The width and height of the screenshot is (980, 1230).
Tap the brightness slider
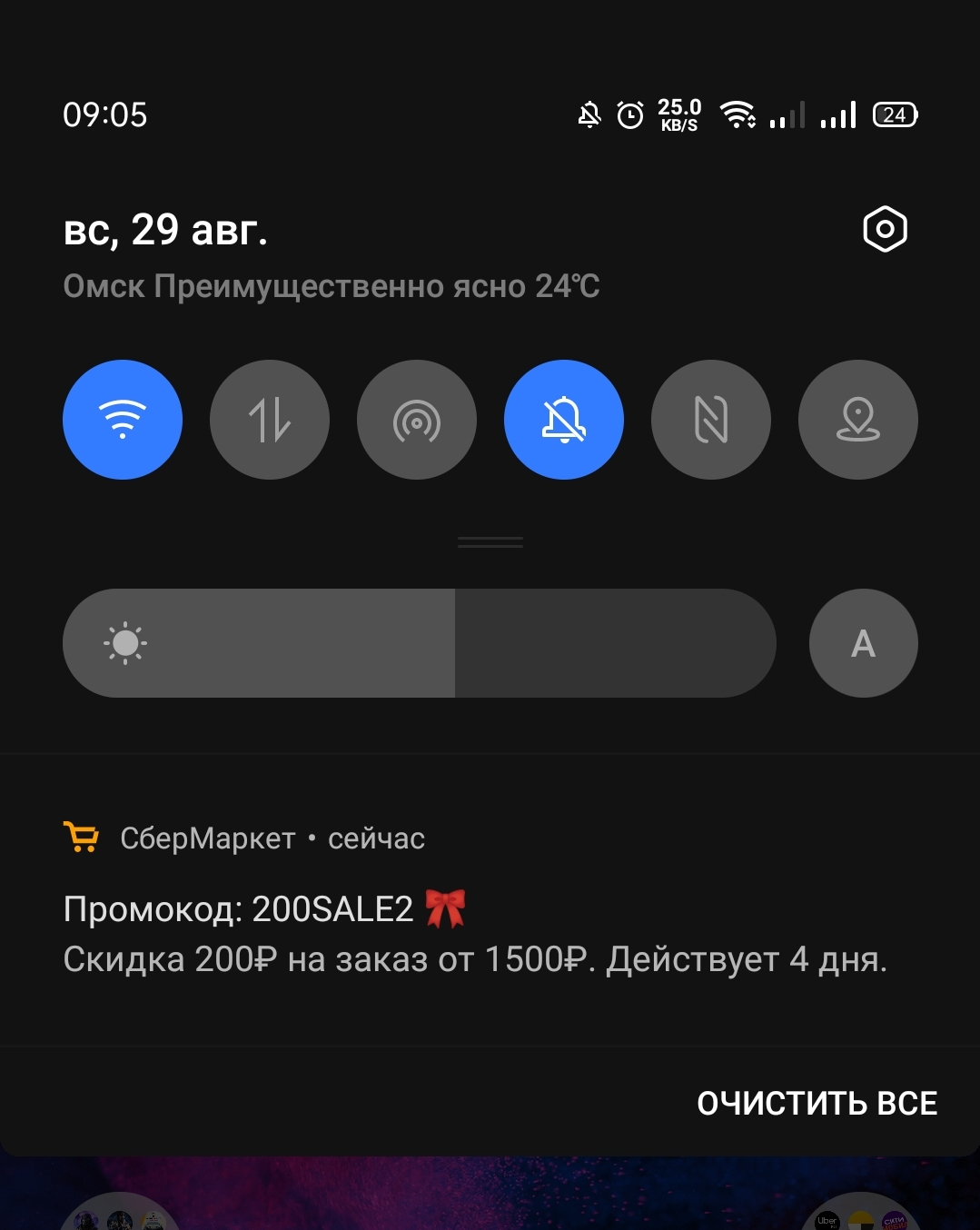click(x=420, y=643)
